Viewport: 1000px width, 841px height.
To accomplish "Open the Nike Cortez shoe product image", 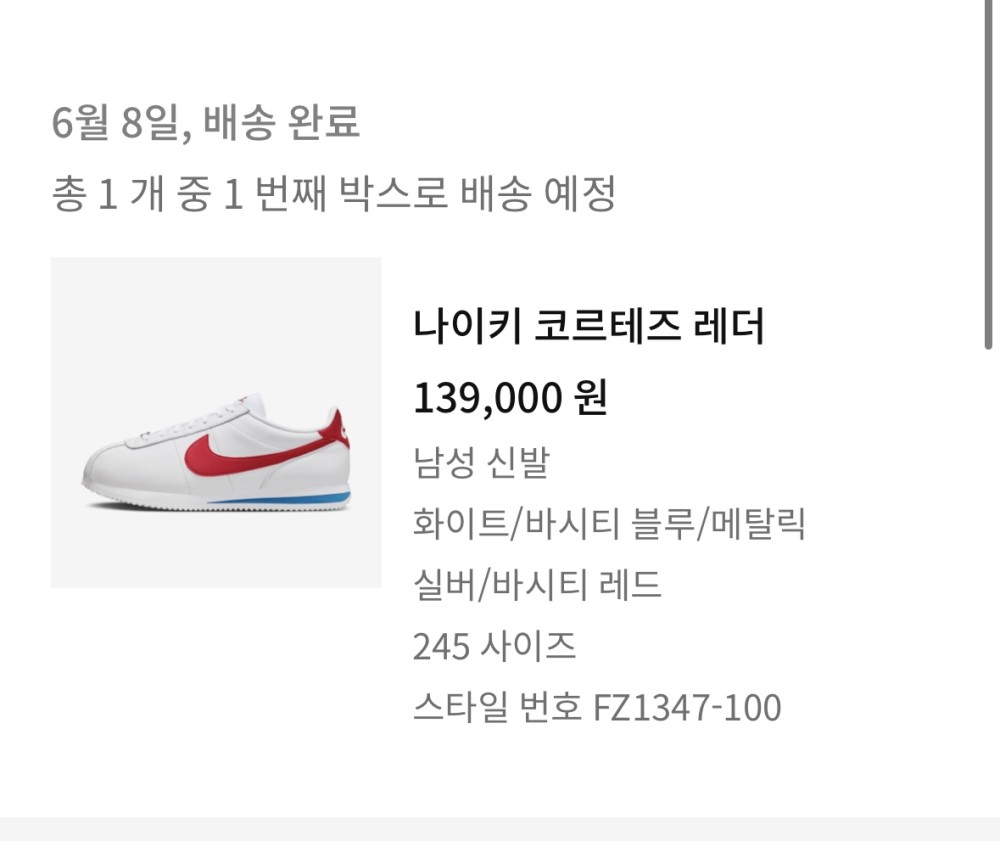I will (216, 422).
